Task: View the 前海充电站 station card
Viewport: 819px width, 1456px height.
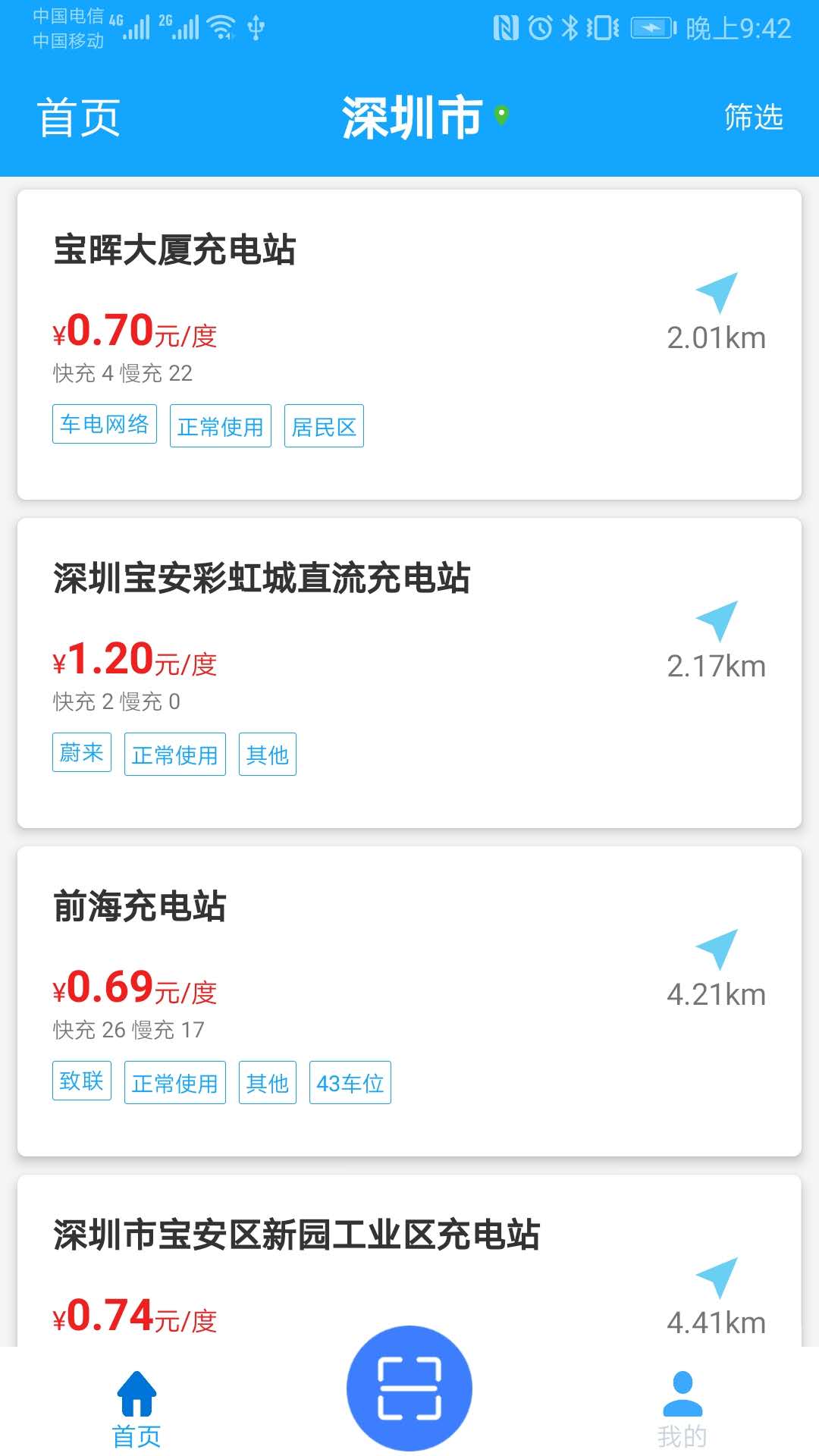Action: [x=409, y=1001]
